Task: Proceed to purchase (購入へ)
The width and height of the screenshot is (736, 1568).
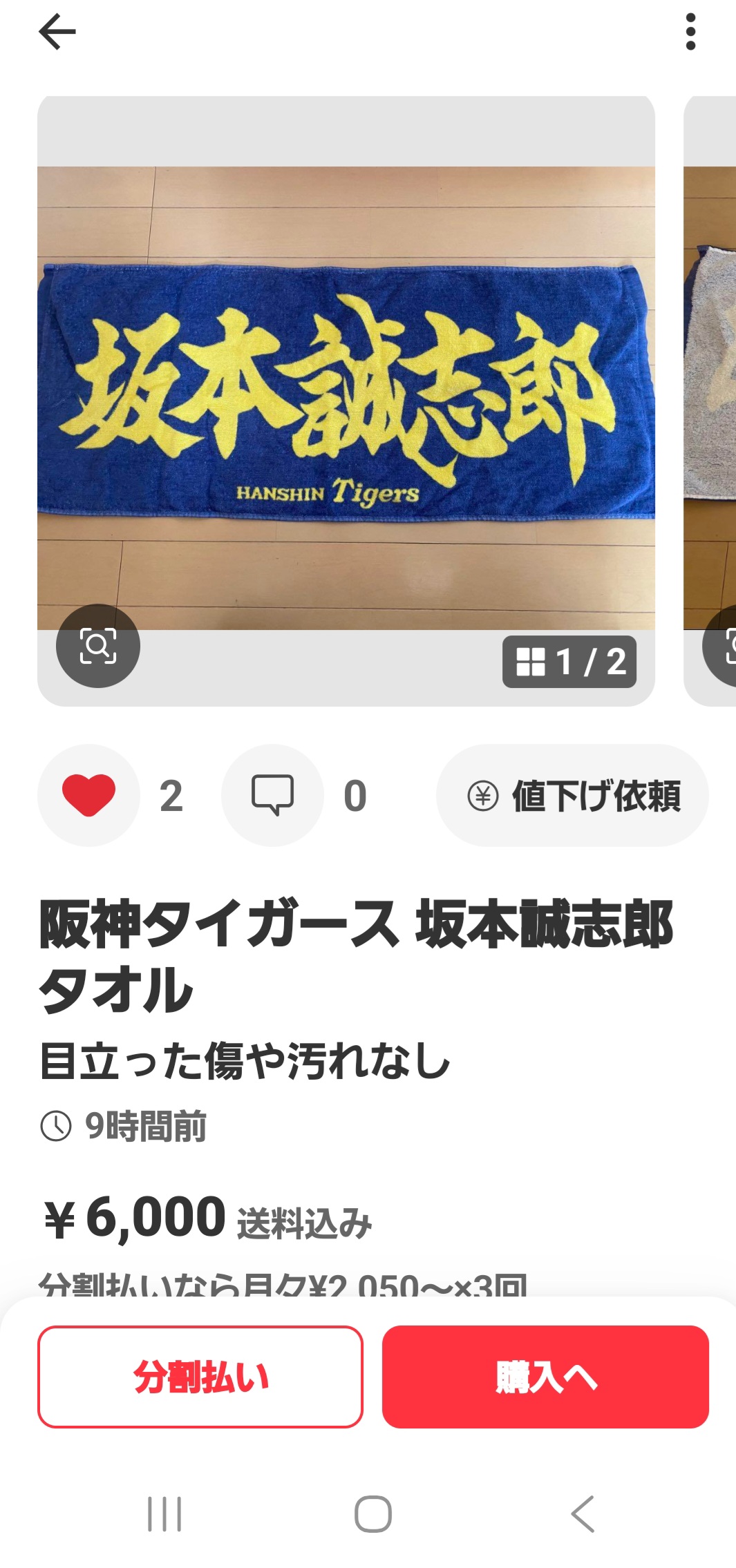Action: pyautogui.click(x=545, y=1377)
